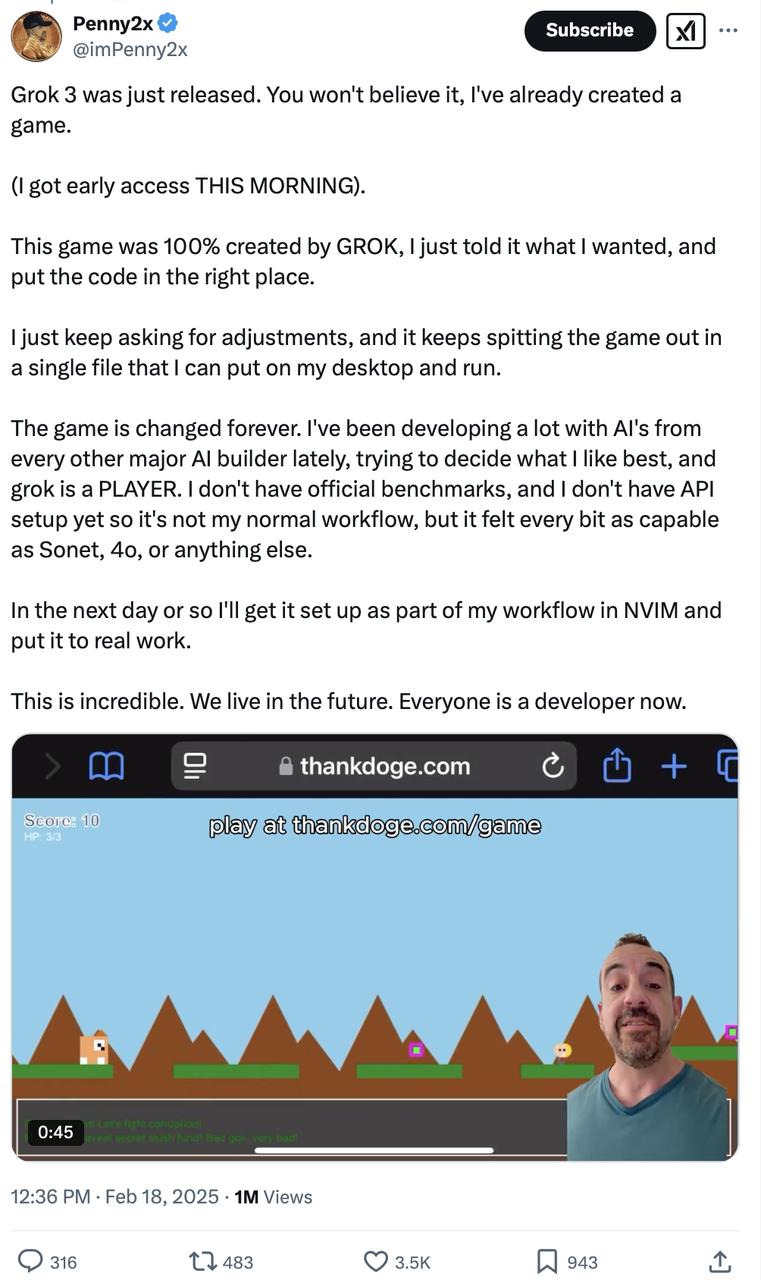The width and height of the screenshot is (761, 1280).
Task: Open Penny2x's profile picture
Action: pyautogui.click(x=36, y=36)
